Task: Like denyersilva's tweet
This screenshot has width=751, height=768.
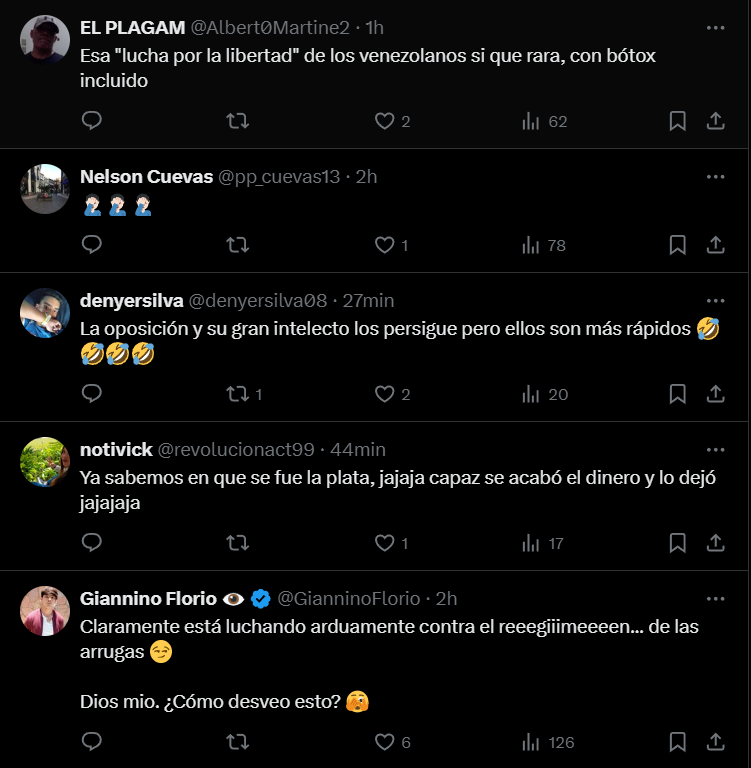Action: (385, 394)
